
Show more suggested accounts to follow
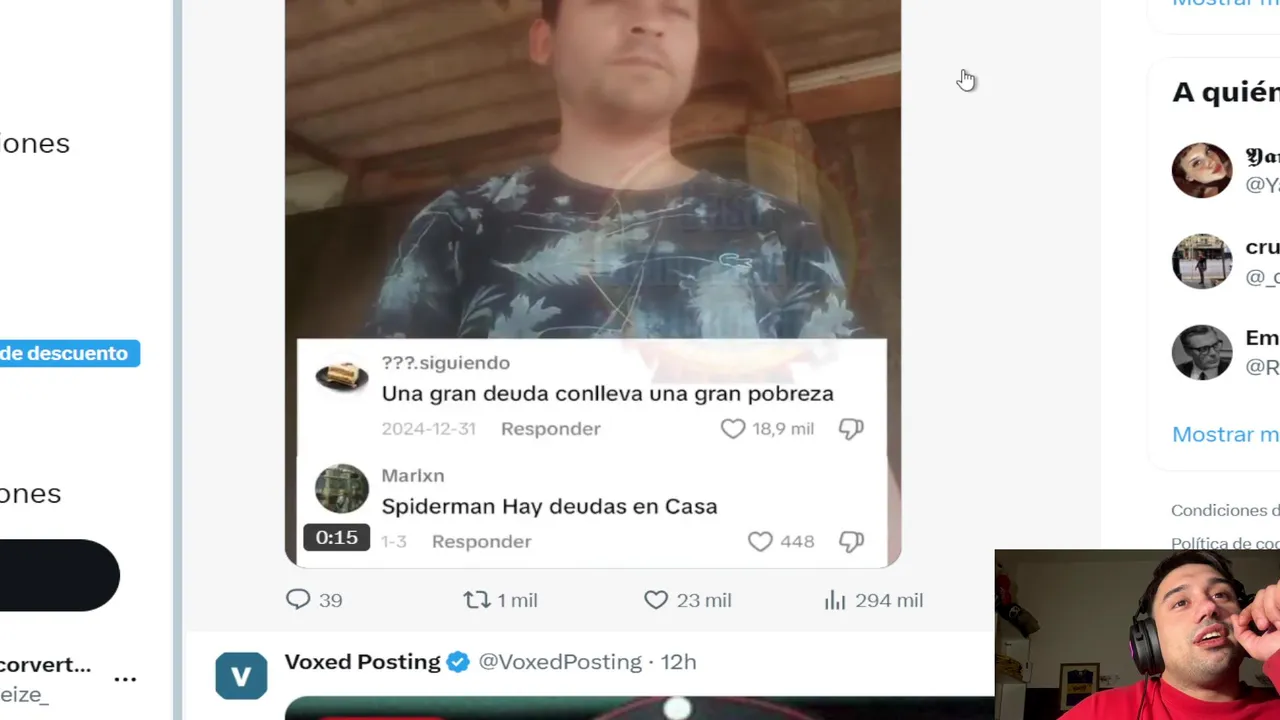click(x=1225, y=434)
